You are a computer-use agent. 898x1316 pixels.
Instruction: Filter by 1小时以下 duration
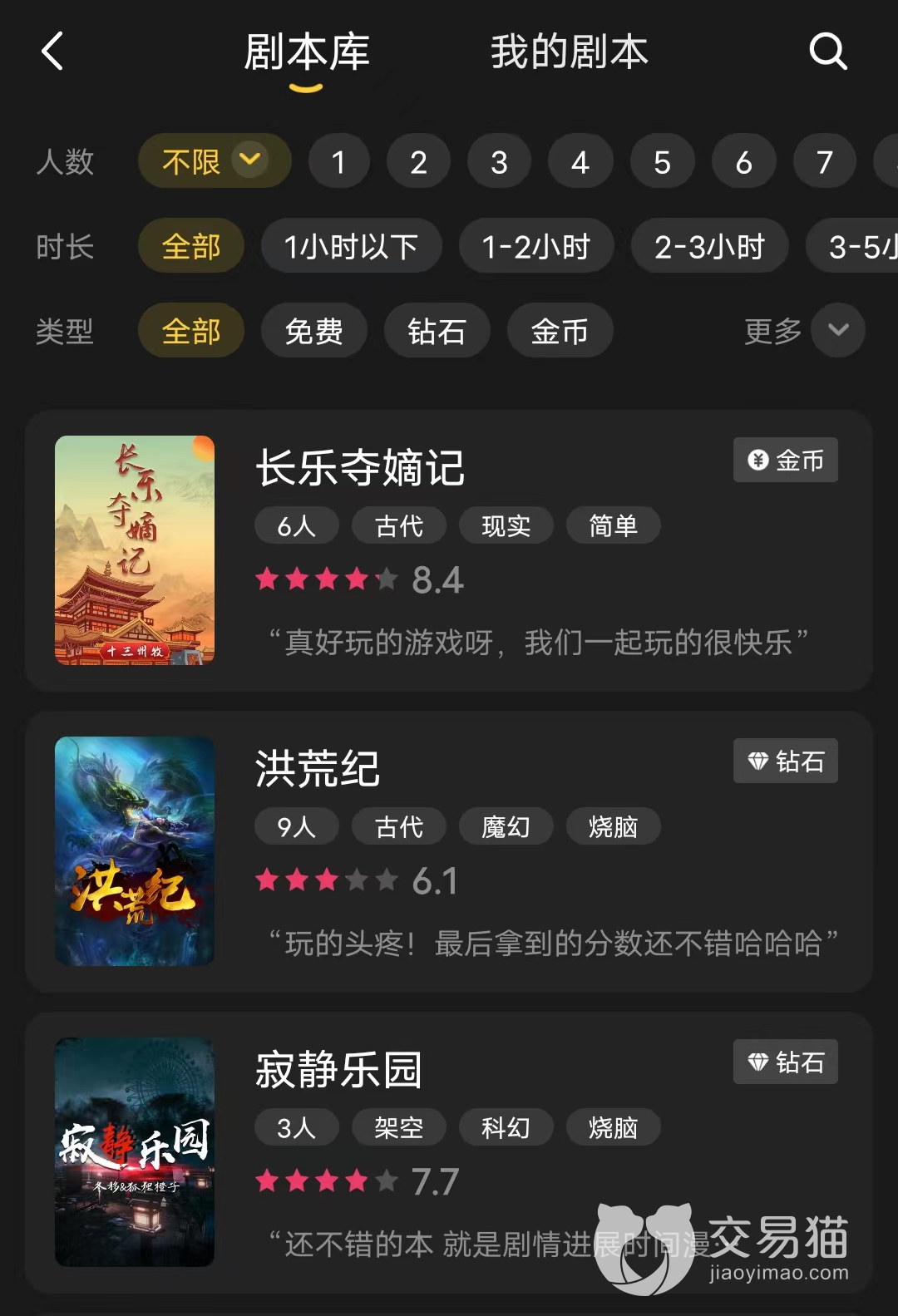pos(351,247)
